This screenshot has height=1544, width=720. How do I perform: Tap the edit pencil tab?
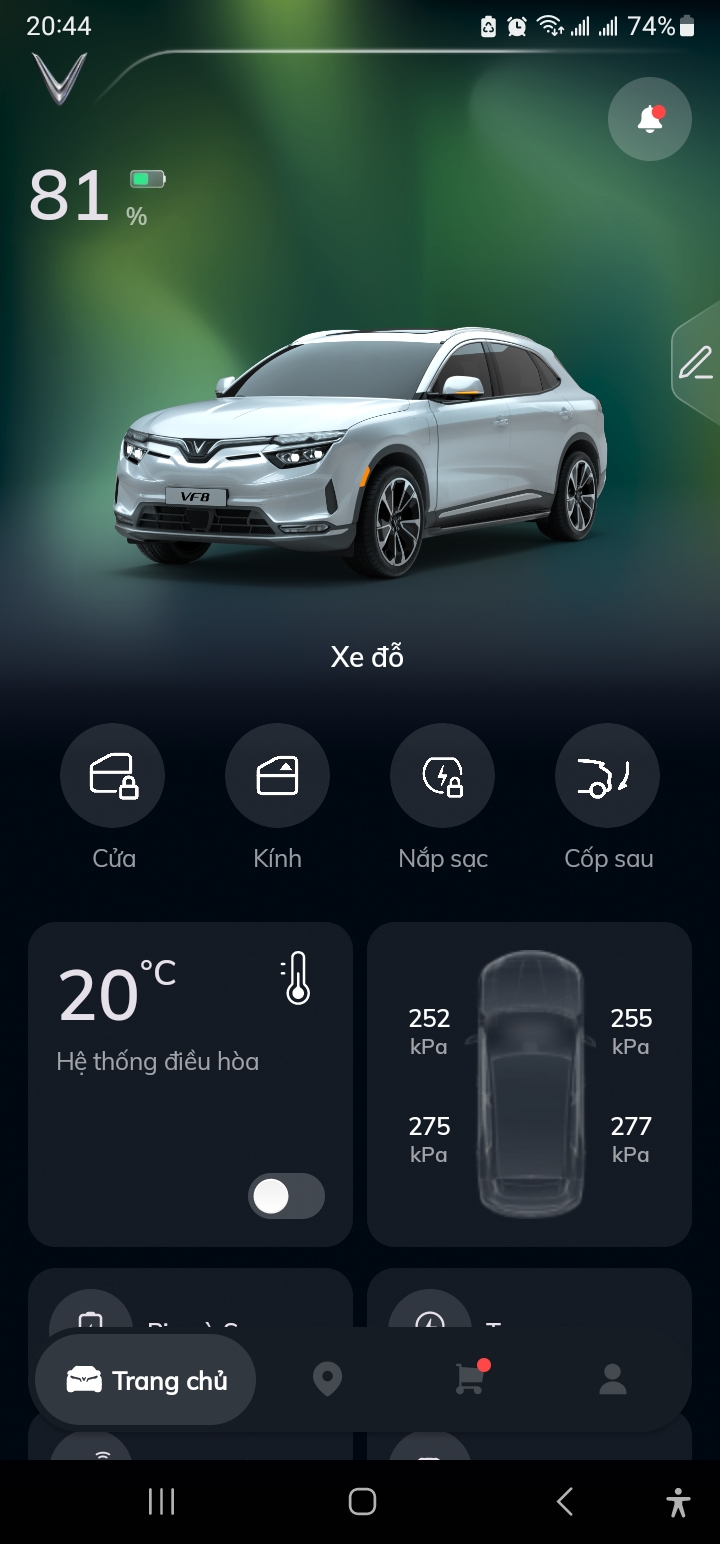[x=695, y=363]
